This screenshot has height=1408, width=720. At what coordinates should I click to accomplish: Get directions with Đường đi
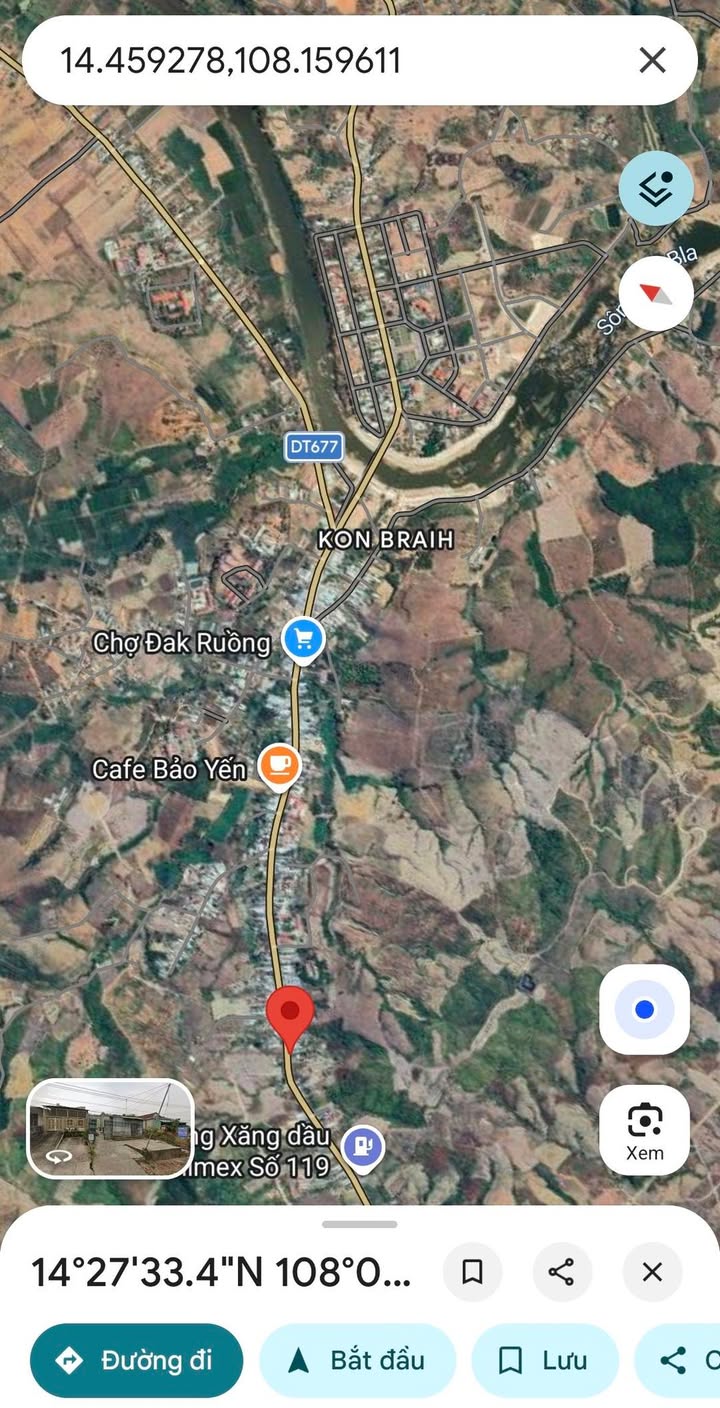tap(137, 1360)
